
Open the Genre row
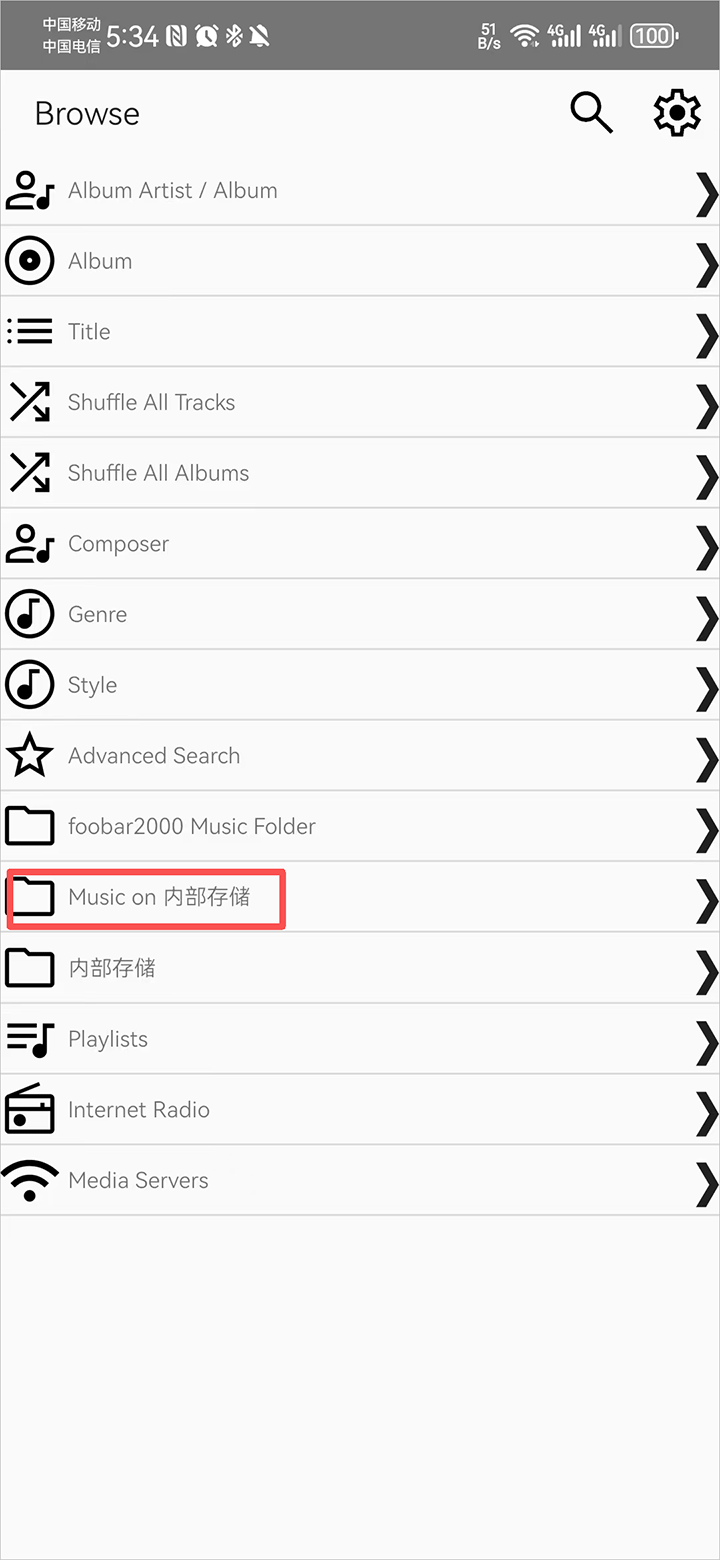click(360, 614)
